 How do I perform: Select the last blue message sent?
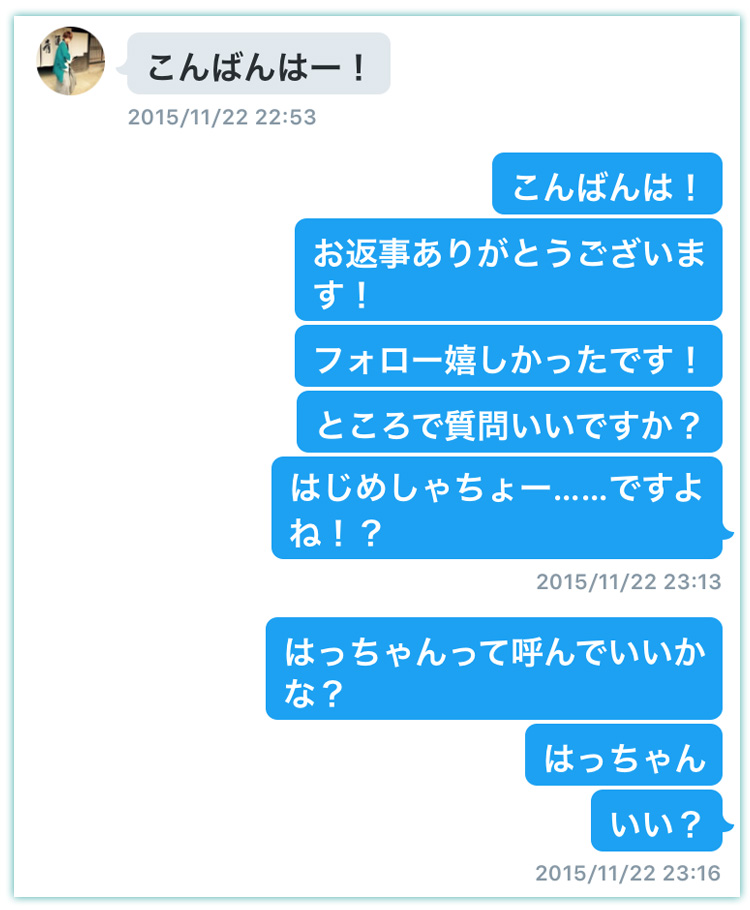(x=656, y=822)
